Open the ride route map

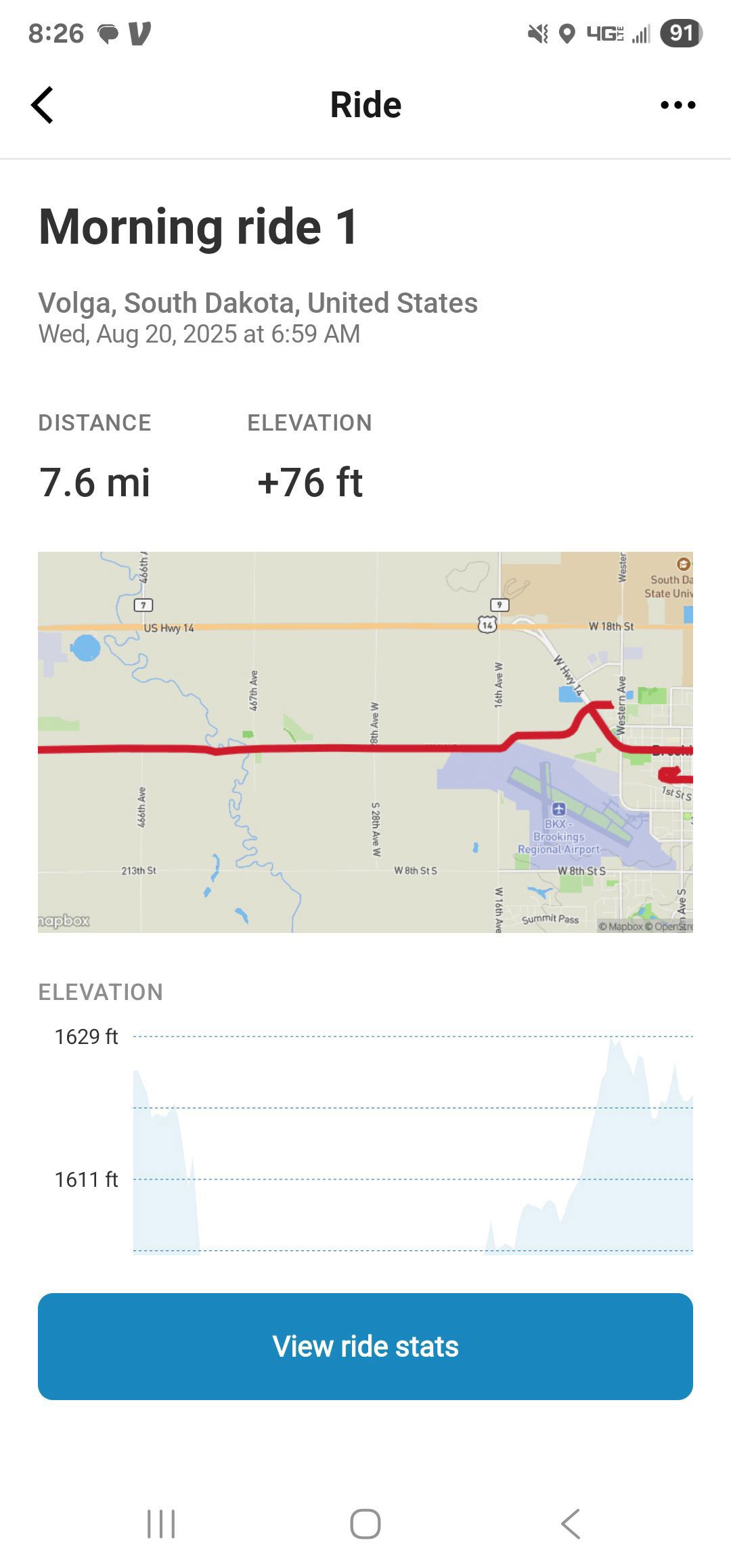[365, 742]
